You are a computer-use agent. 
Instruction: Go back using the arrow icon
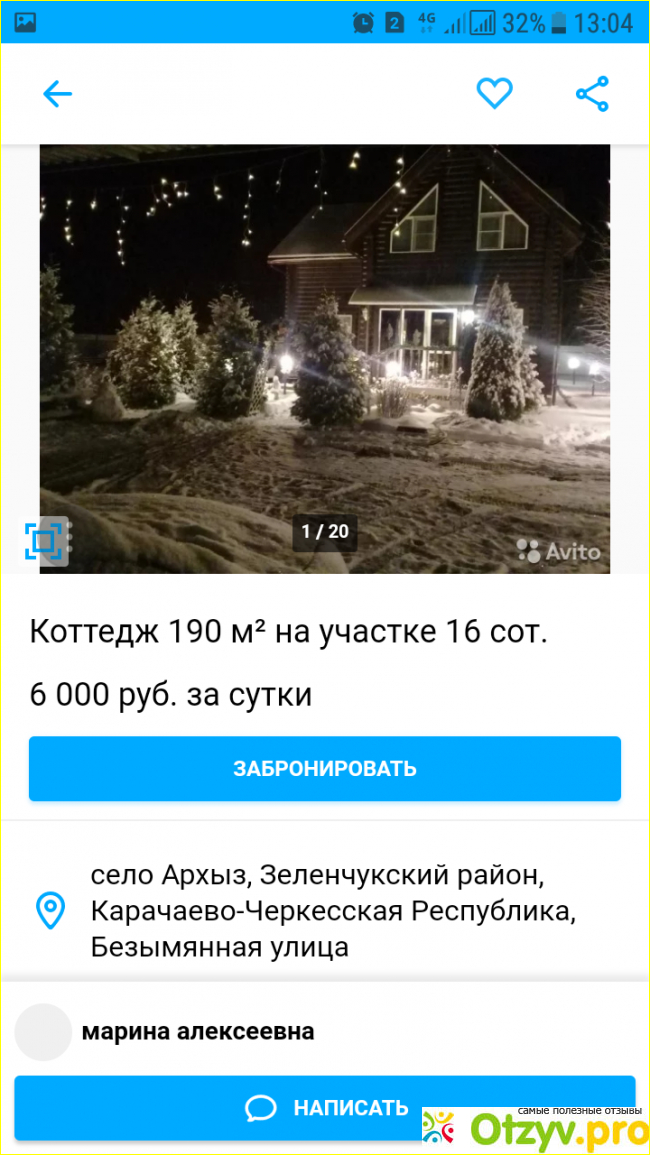point(57,94)
